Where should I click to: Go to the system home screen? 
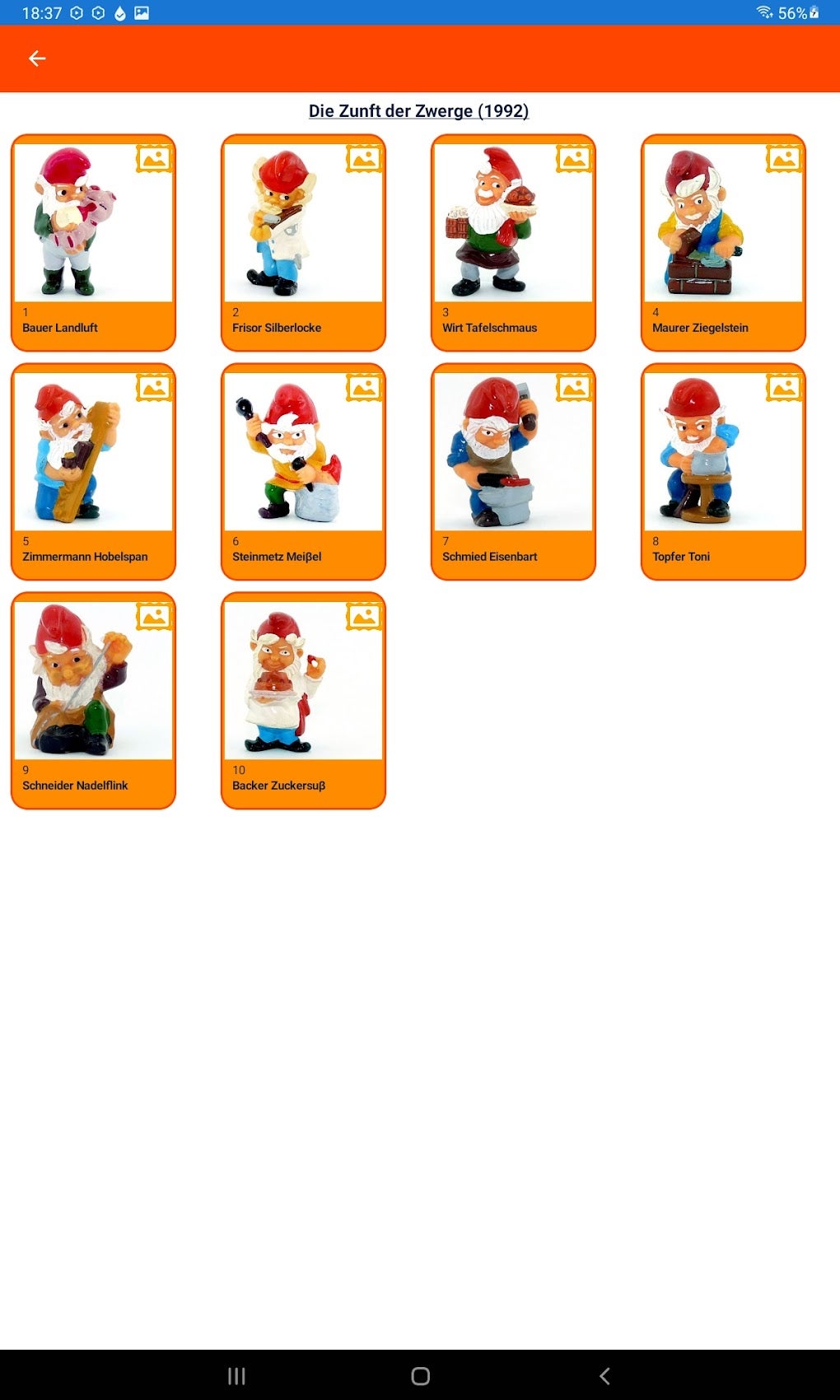click(x=420, y=1376)
